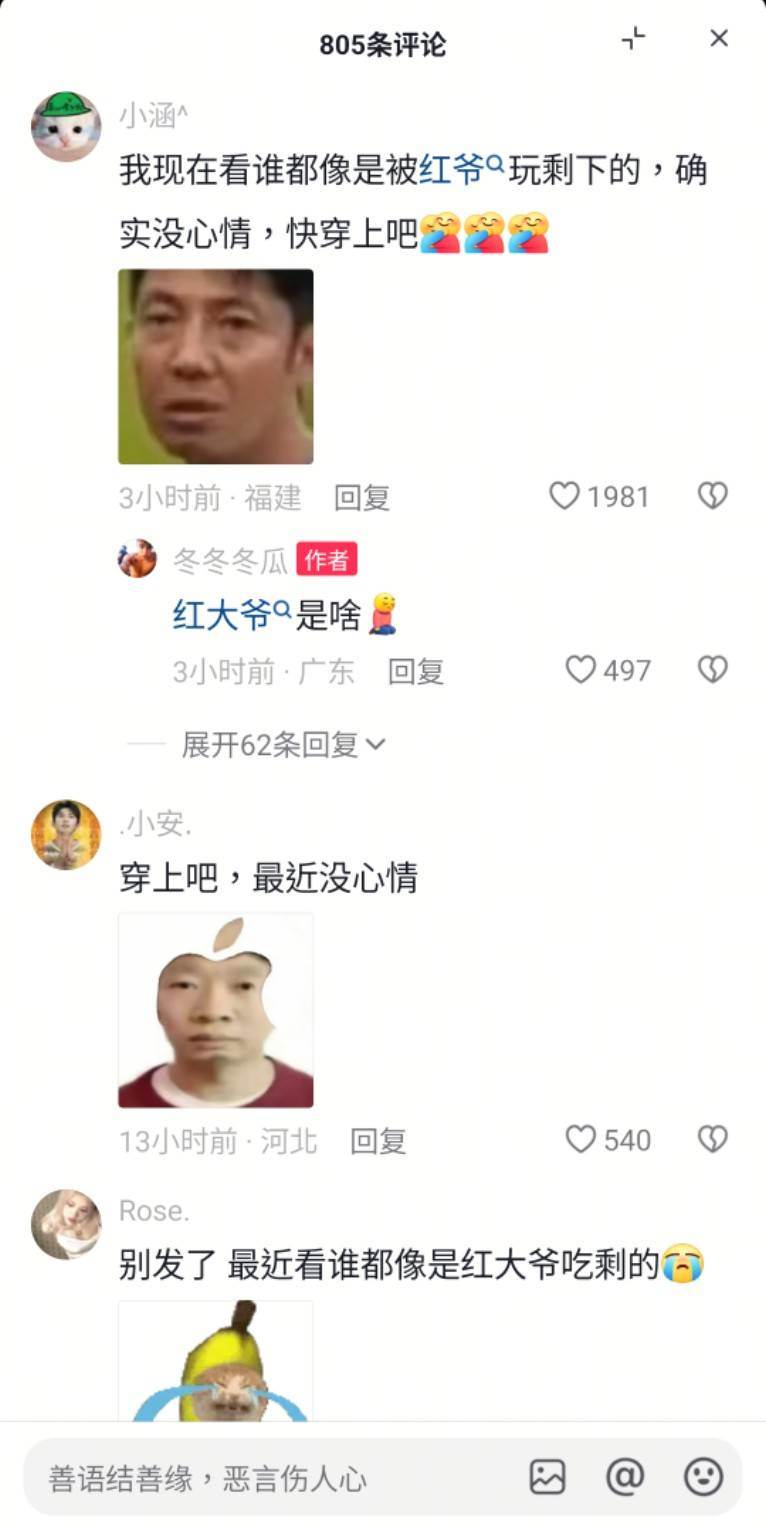
Task: Open the apple-face image in .小安.'s comment
Action: pos(215,1009)
